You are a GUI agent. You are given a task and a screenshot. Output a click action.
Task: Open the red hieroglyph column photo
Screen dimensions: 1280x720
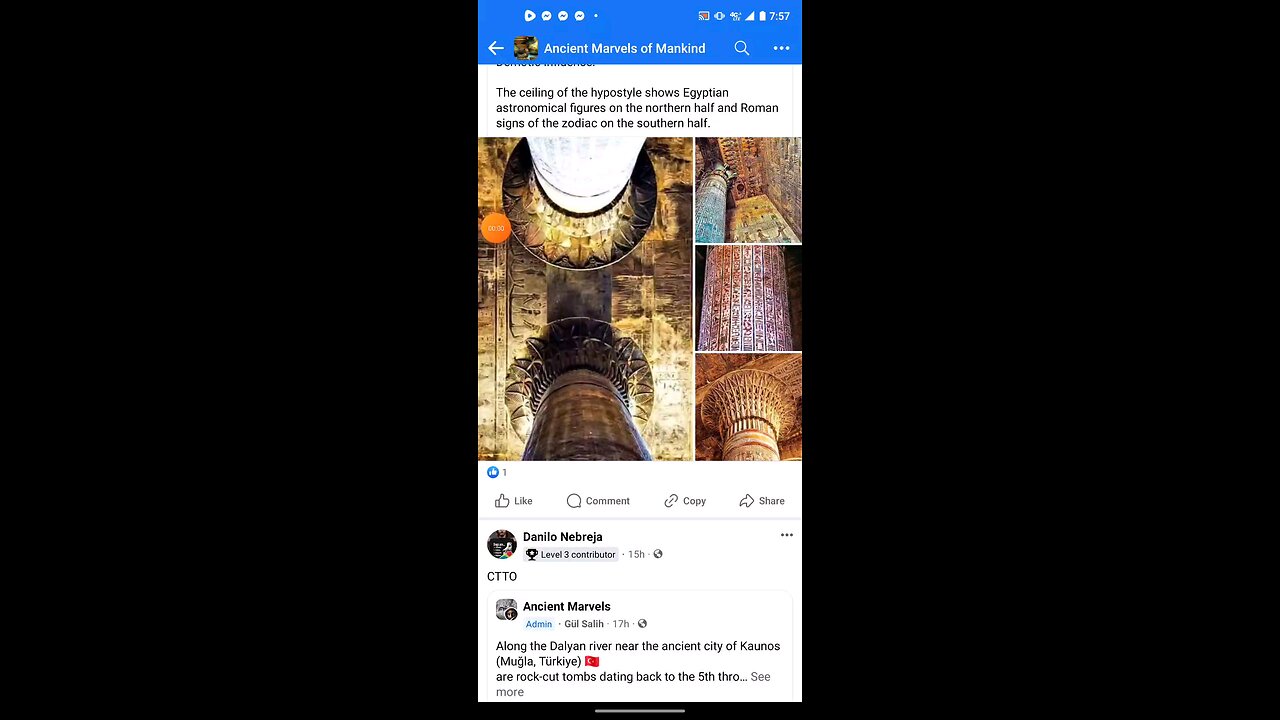(748, 298)
